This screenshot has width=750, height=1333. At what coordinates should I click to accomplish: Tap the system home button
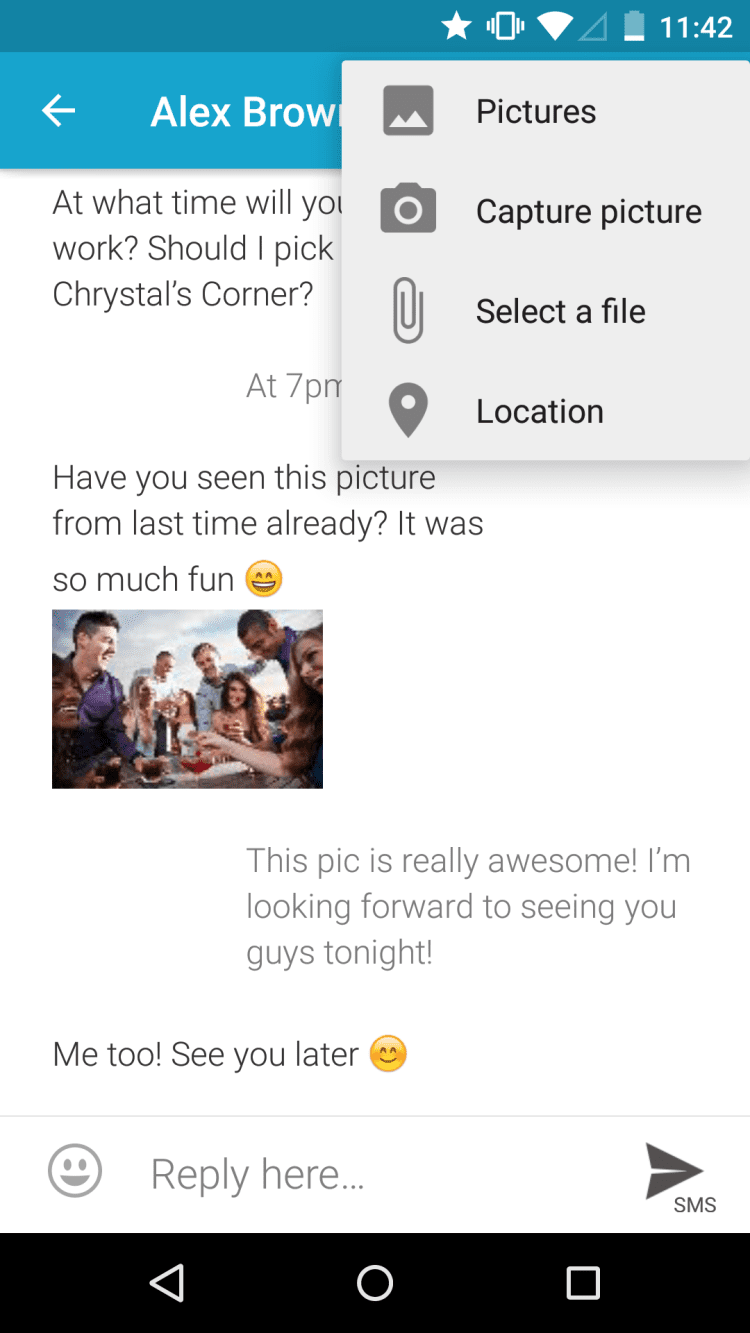coord(375,1283)
